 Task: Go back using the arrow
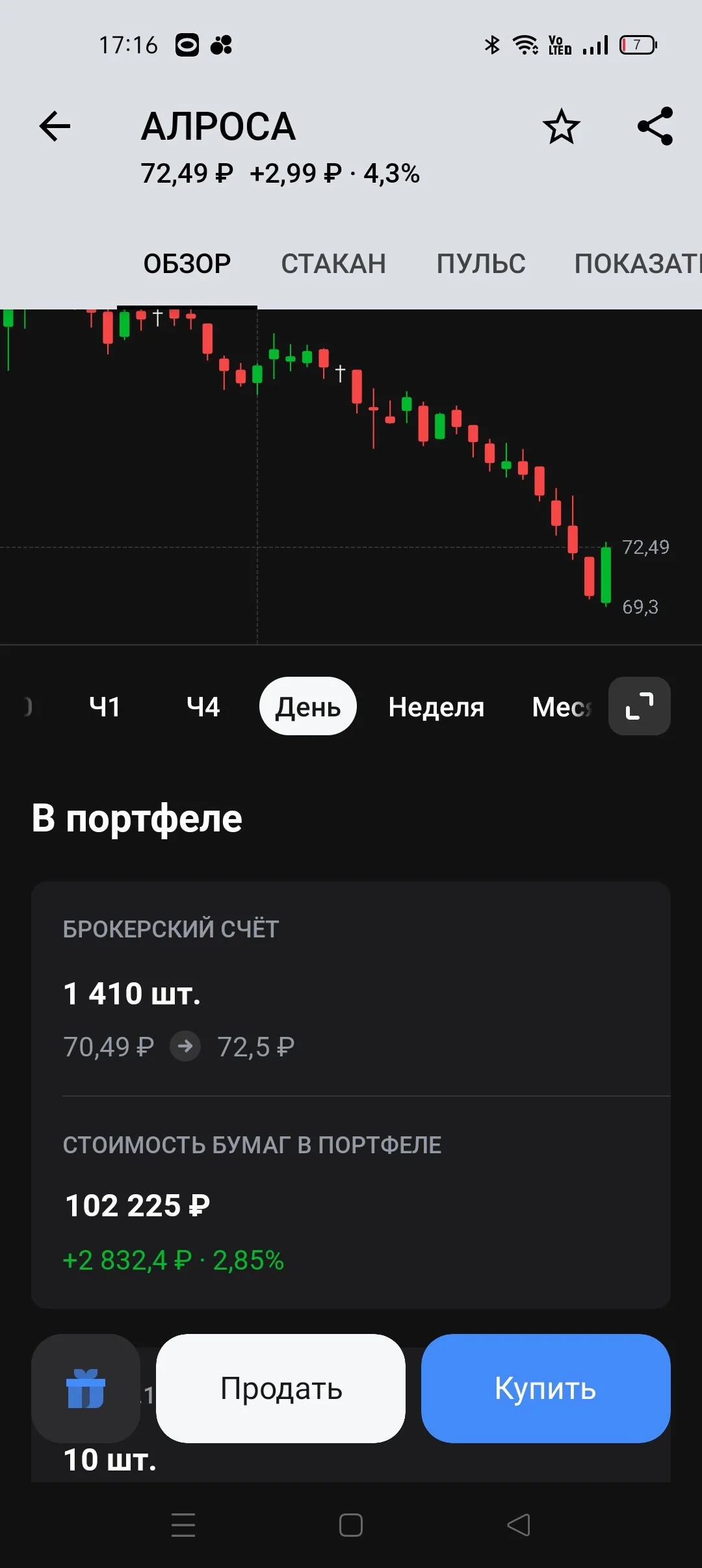tap(55, 126)
